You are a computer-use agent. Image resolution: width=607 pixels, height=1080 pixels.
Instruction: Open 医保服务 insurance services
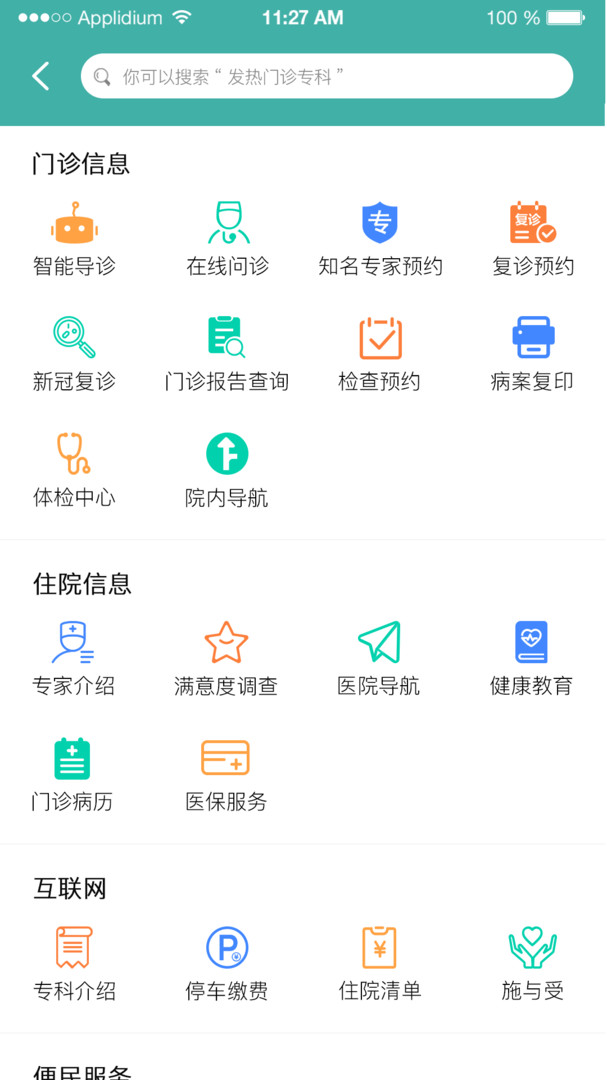(226, 773)
